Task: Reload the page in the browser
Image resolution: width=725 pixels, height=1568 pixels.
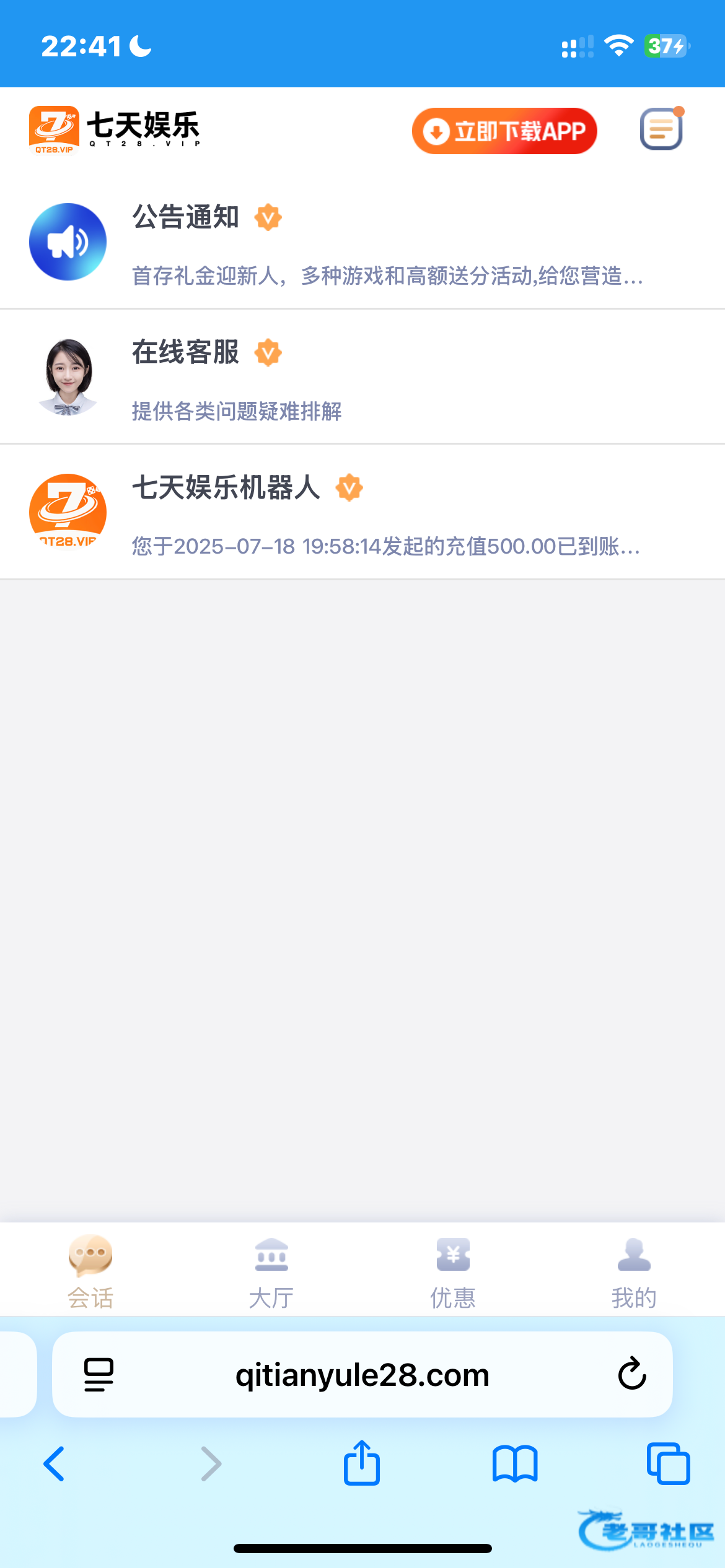Action: point(632,1374)
